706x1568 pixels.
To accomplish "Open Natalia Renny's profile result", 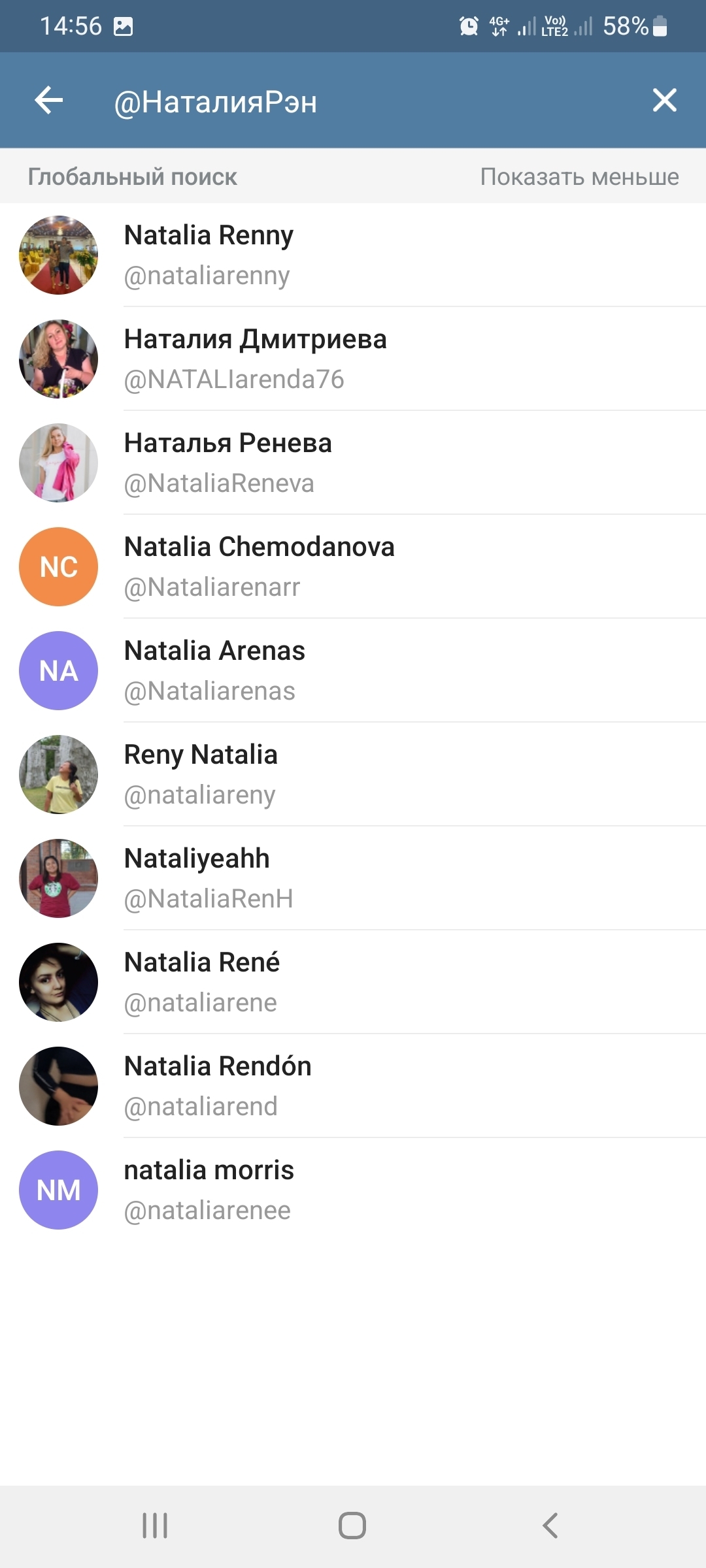I will click(x=353, y=255).
